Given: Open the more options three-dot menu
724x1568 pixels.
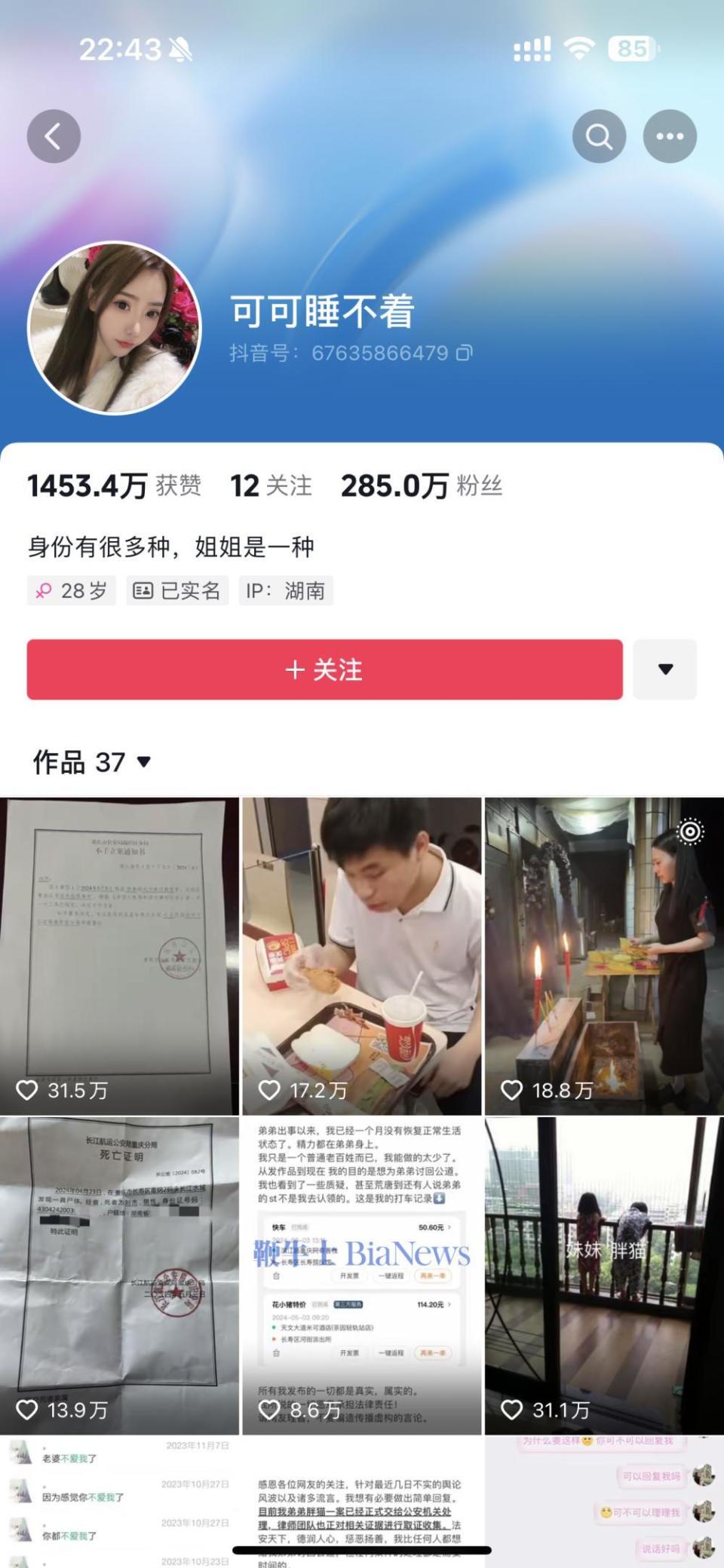Looking at the screenshot, I should coord(668,136).
